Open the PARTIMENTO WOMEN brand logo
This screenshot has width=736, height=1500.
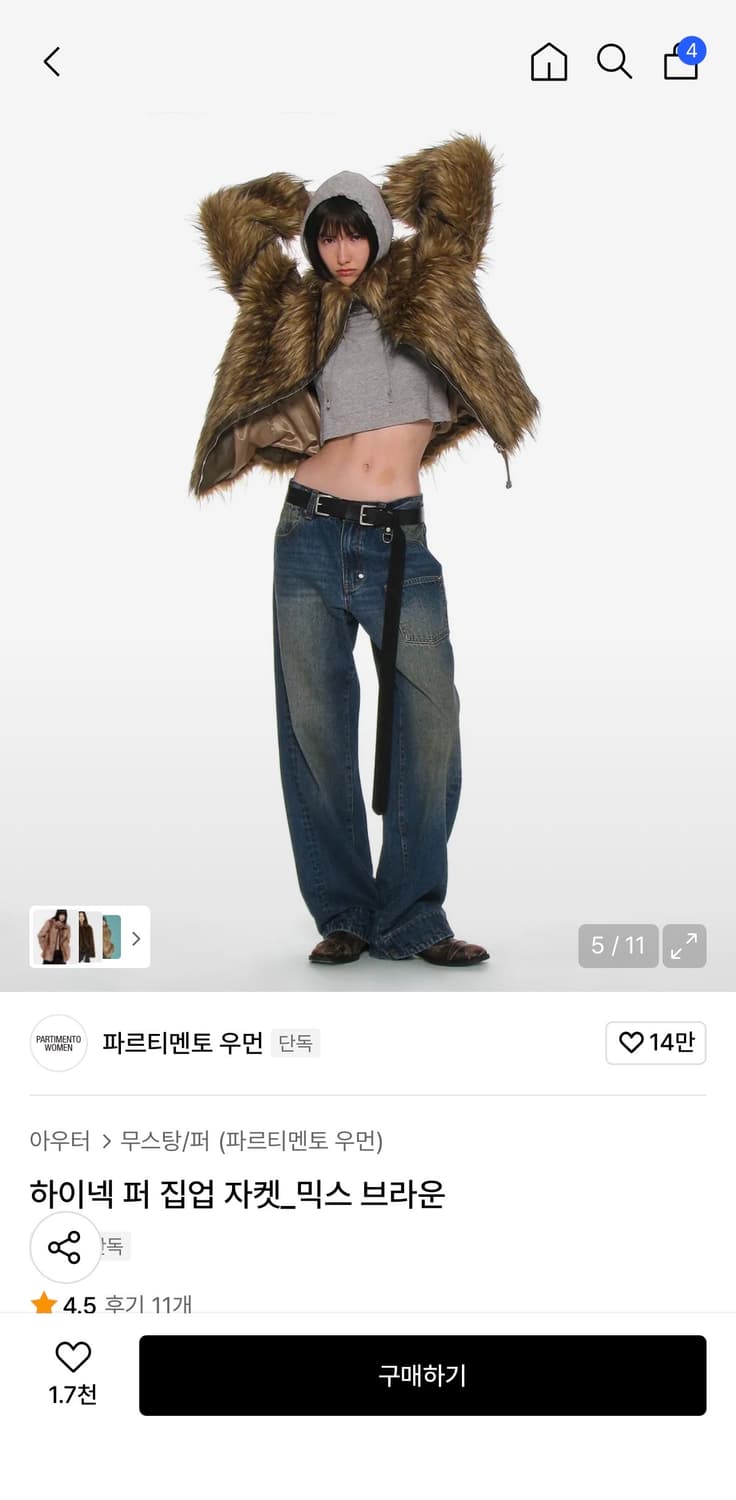pos(58,1043)
